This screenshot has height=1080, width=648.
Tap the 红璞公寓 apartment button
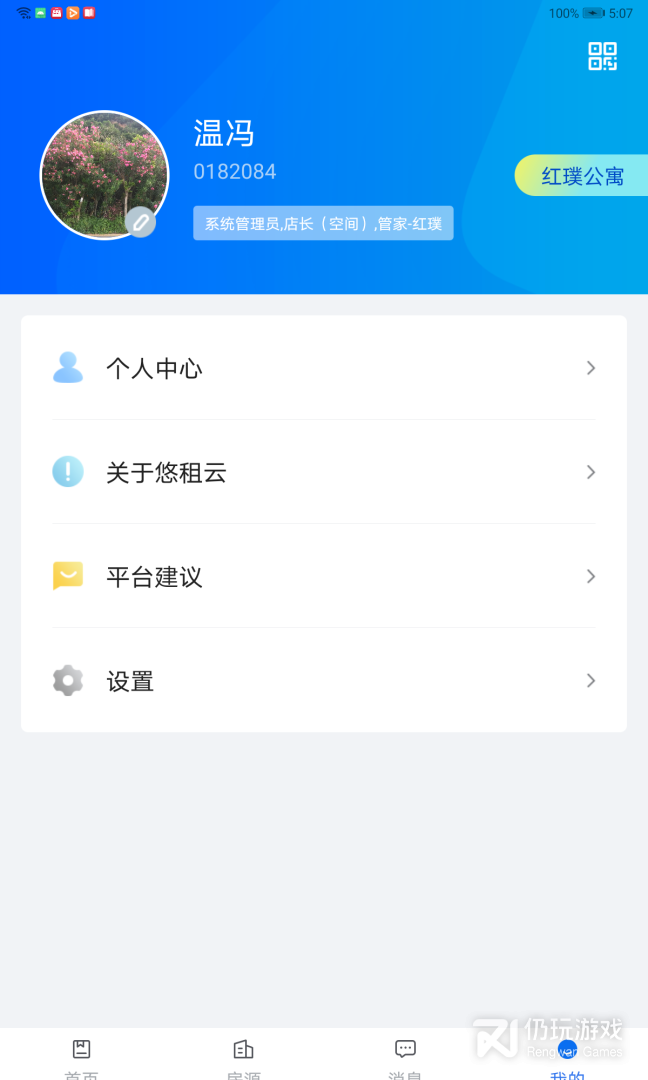point(582,176)
